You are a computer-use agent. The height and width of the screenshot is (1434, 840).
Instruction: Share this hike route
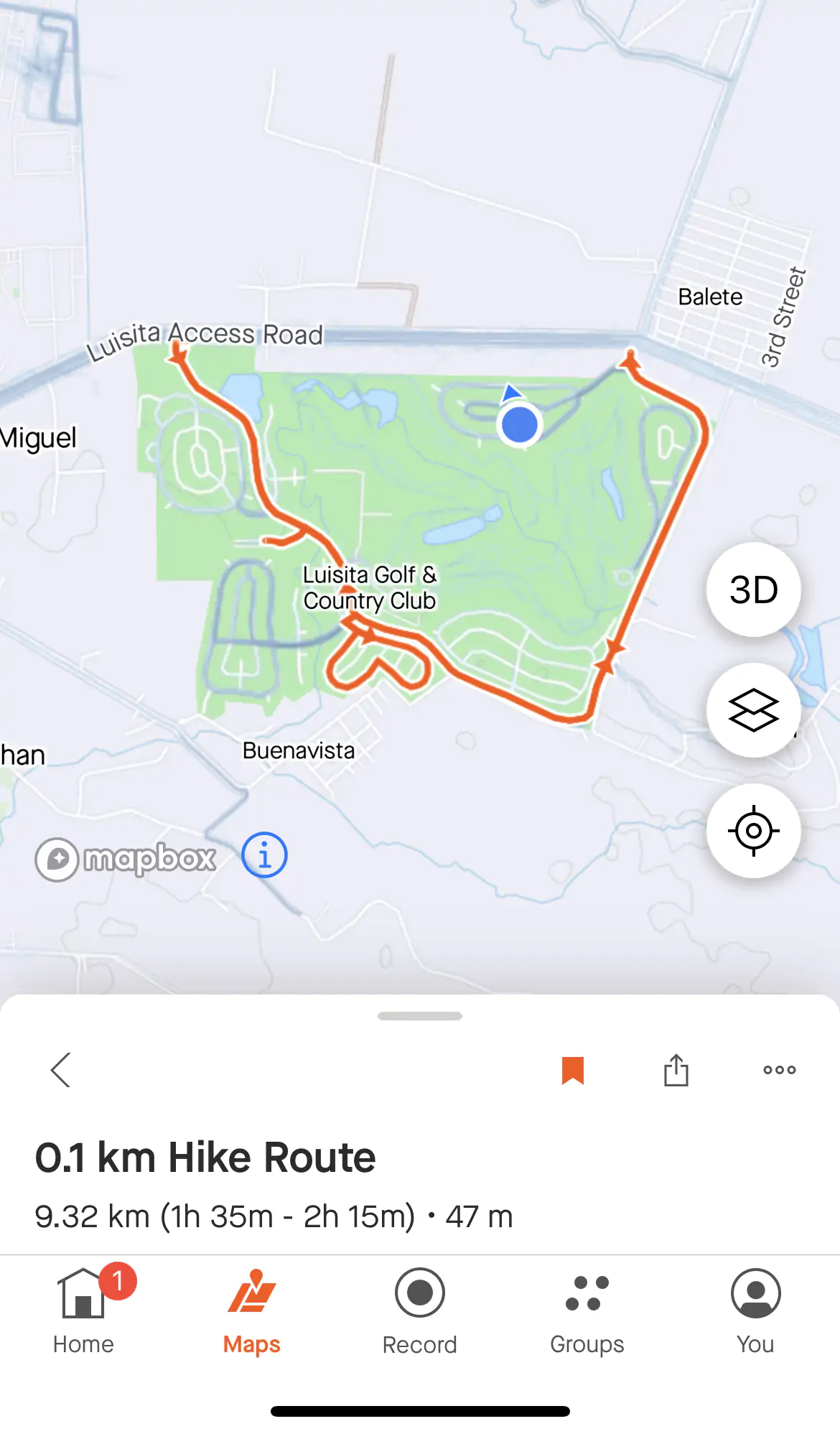676,1070
